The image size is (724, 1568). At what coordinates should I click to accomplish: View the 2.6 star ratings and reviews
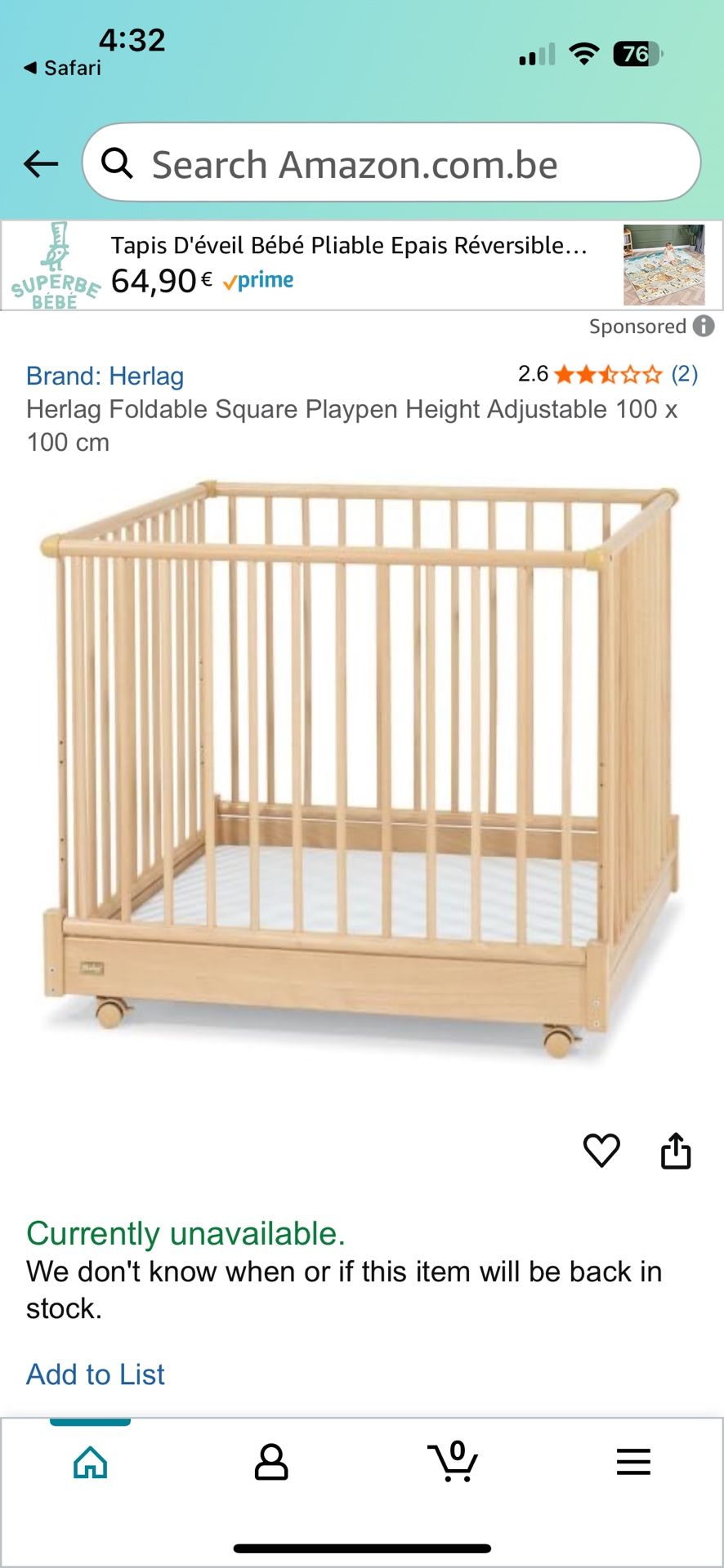tap(607, 374)
